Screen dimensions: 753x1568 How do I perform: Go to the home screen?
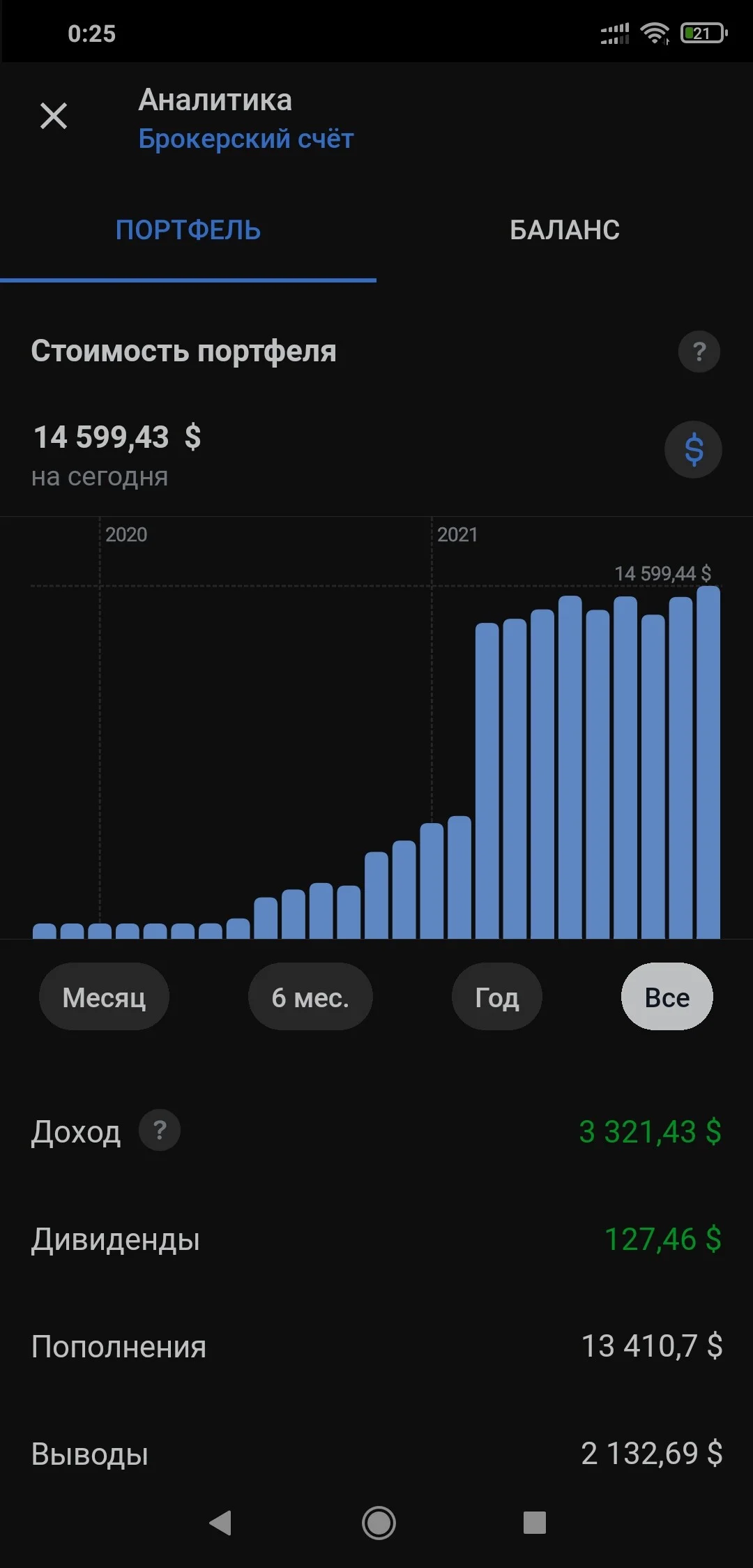coord(379,1523)
